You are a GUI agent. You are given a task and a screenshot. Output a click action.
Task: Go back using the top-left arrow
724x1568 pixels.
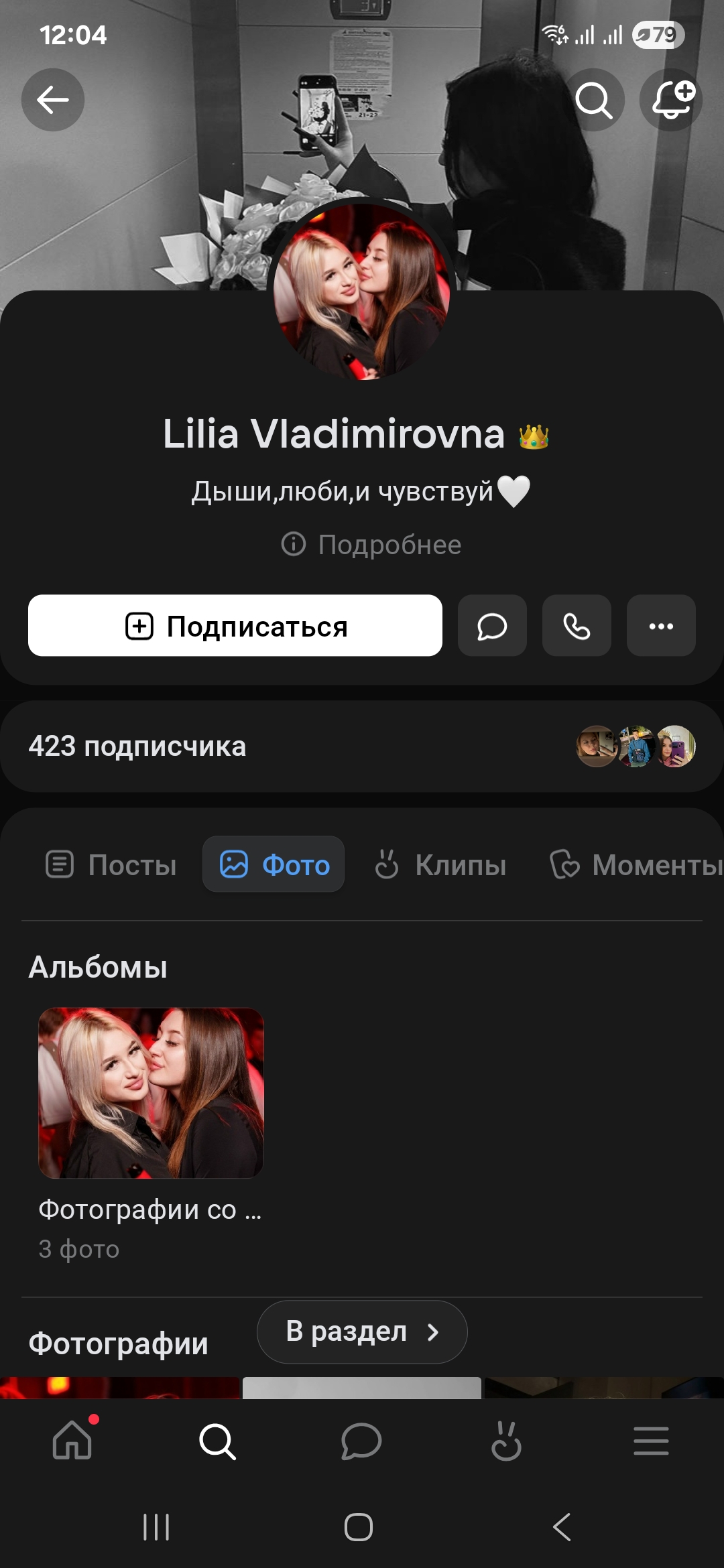tap(52, 100)
